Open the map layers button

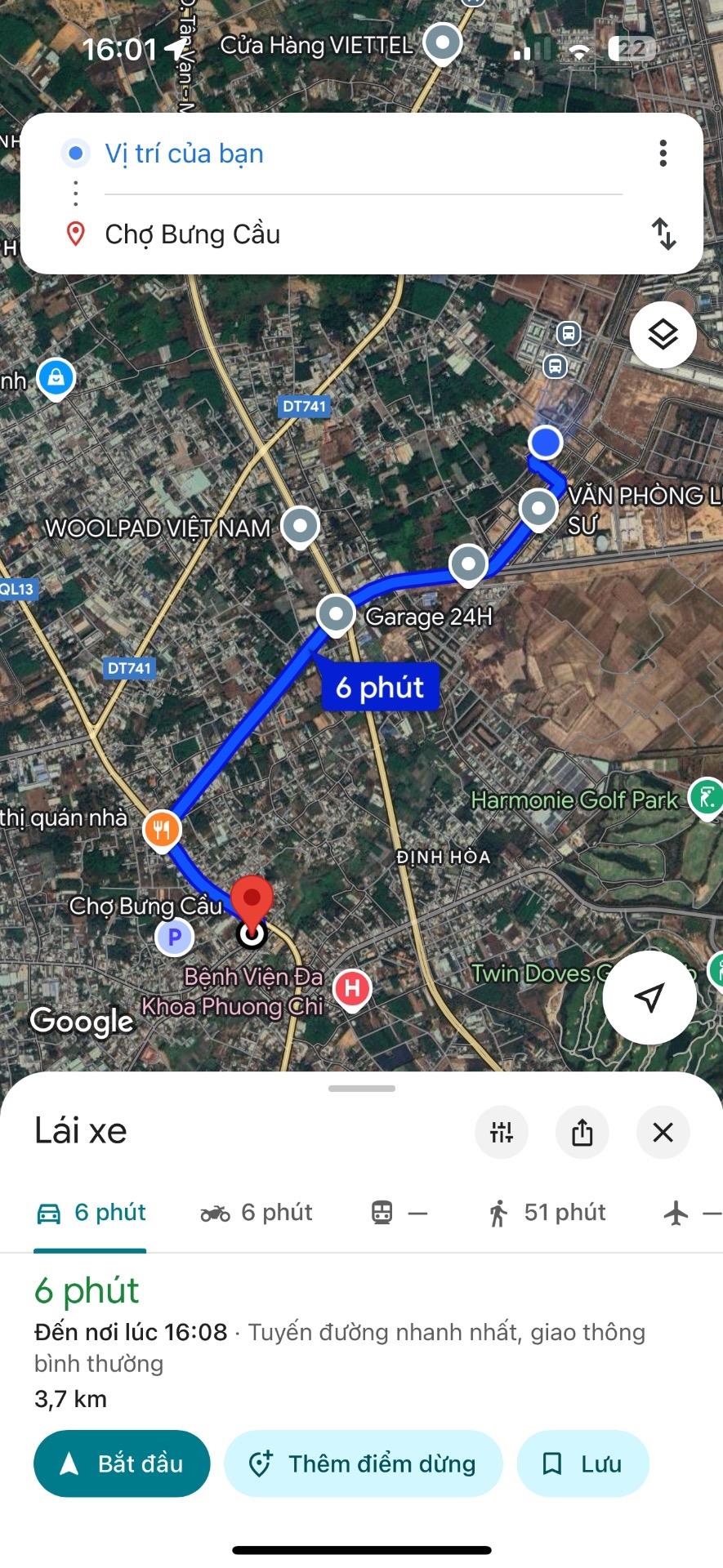pos(663,334)
